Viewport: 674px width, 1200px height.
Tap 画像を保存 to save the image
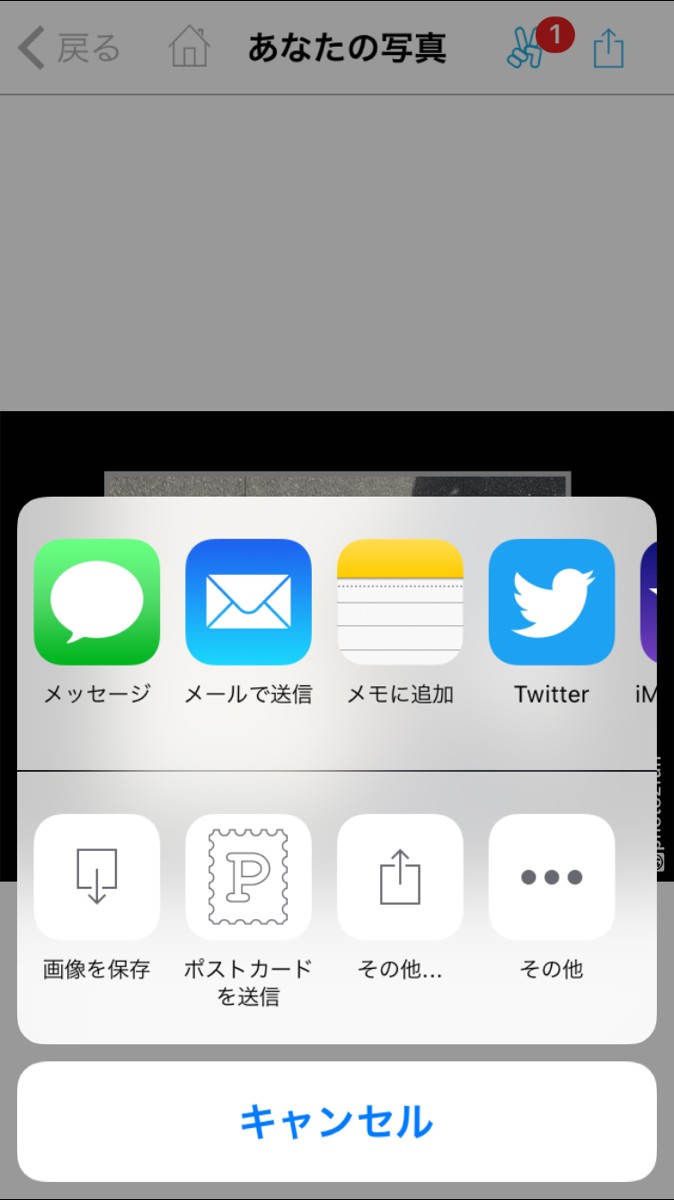(x=97, y=877)
